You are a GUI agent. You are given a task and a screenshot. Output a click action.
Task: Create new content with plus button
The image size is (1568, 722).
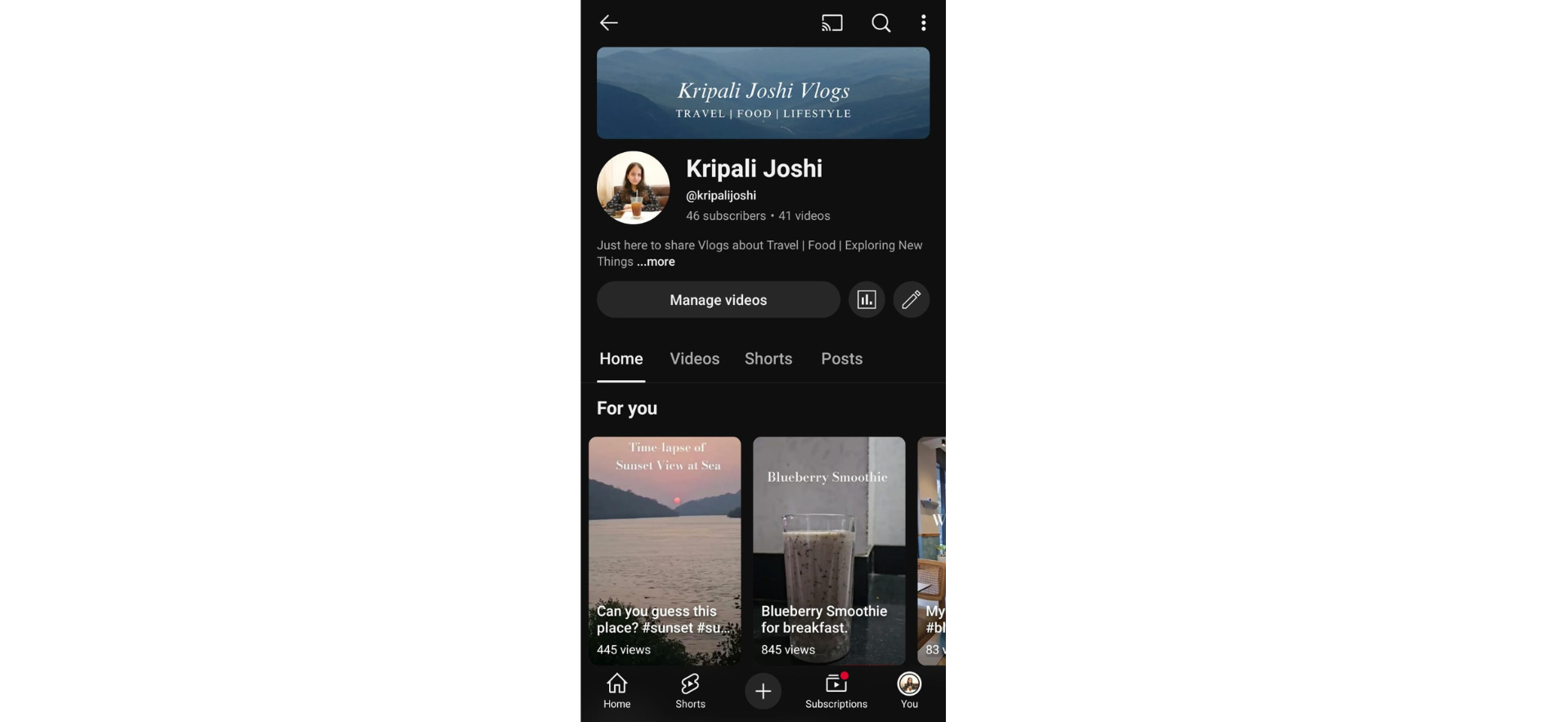(763, 691)
